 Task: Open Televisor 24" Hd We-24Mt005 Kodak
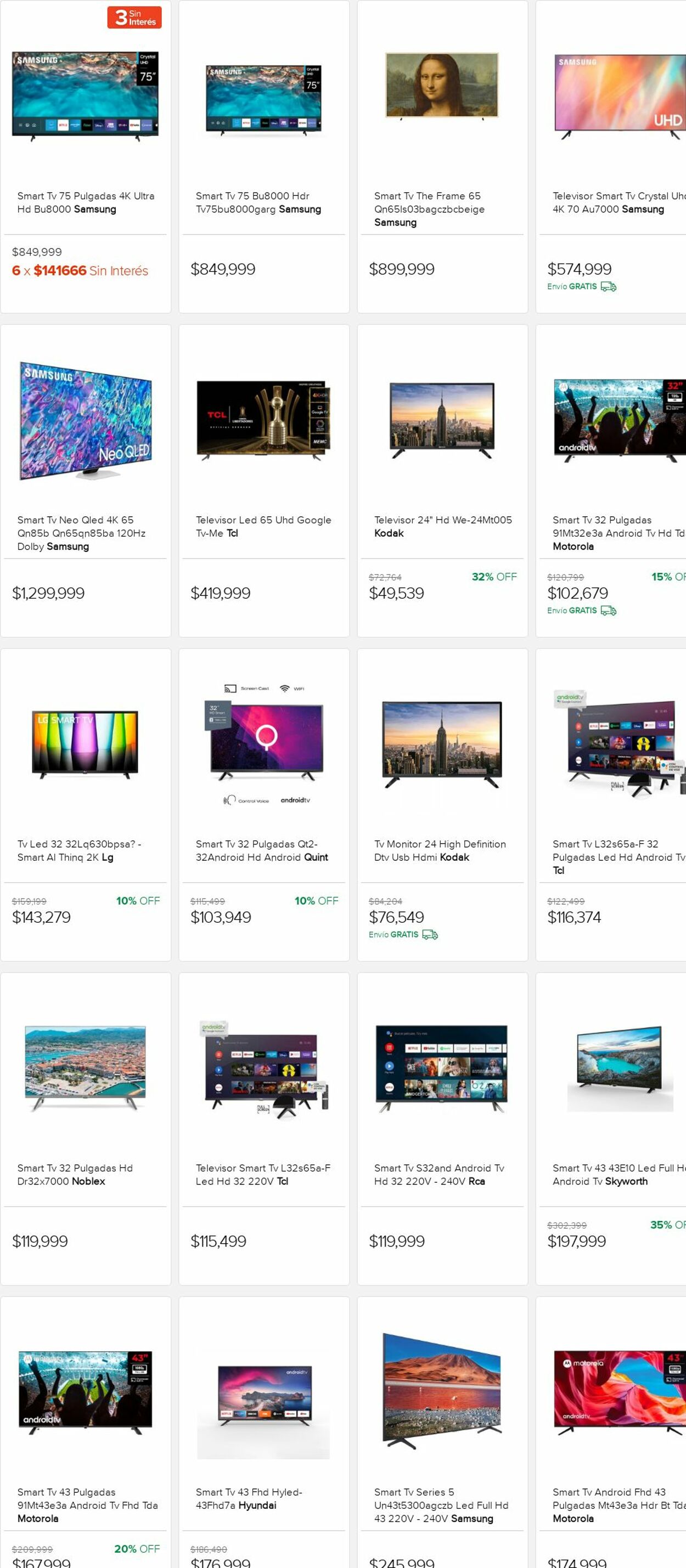[442, 526]
